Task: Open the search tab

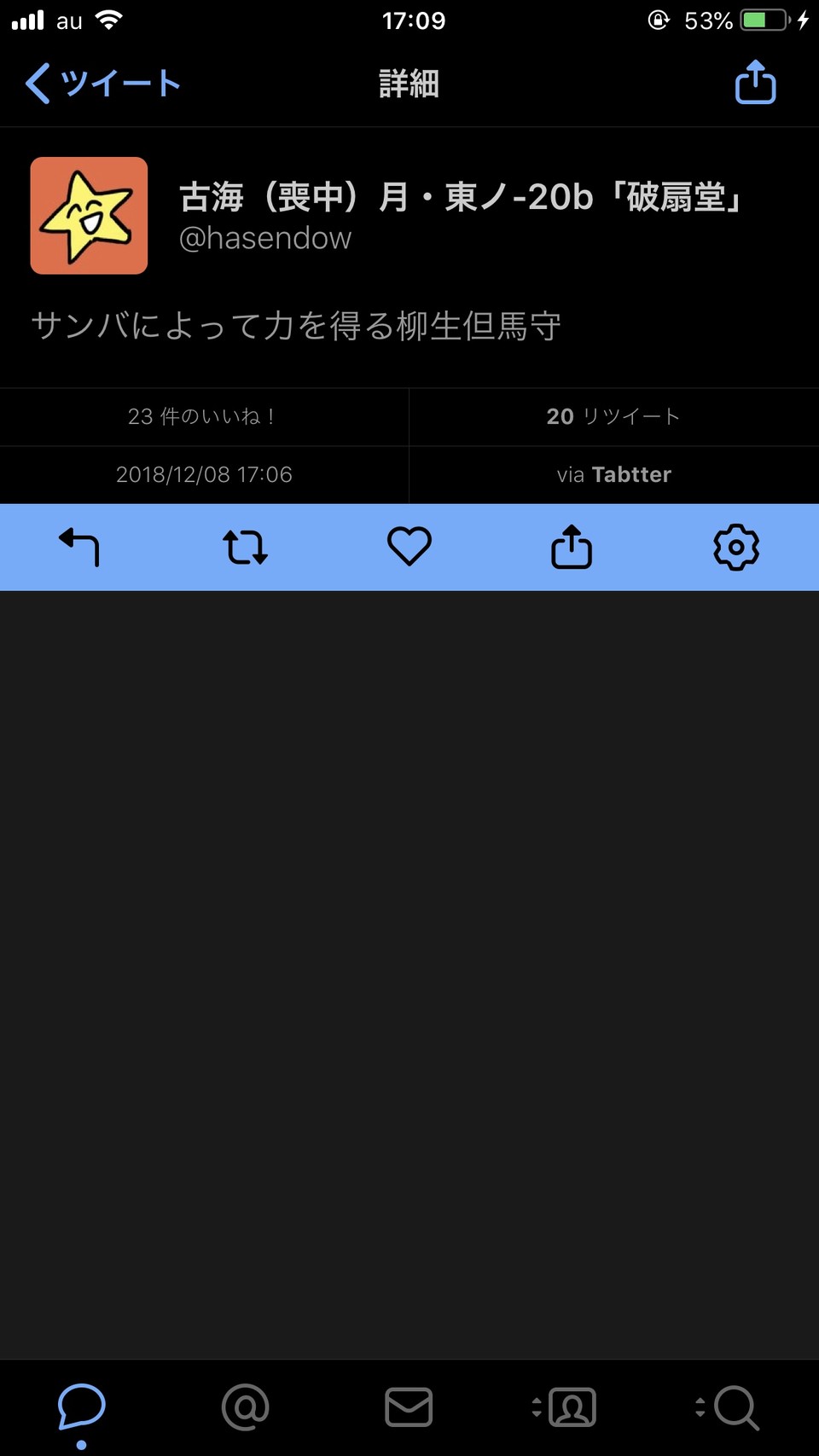Action: [734, 1407]
